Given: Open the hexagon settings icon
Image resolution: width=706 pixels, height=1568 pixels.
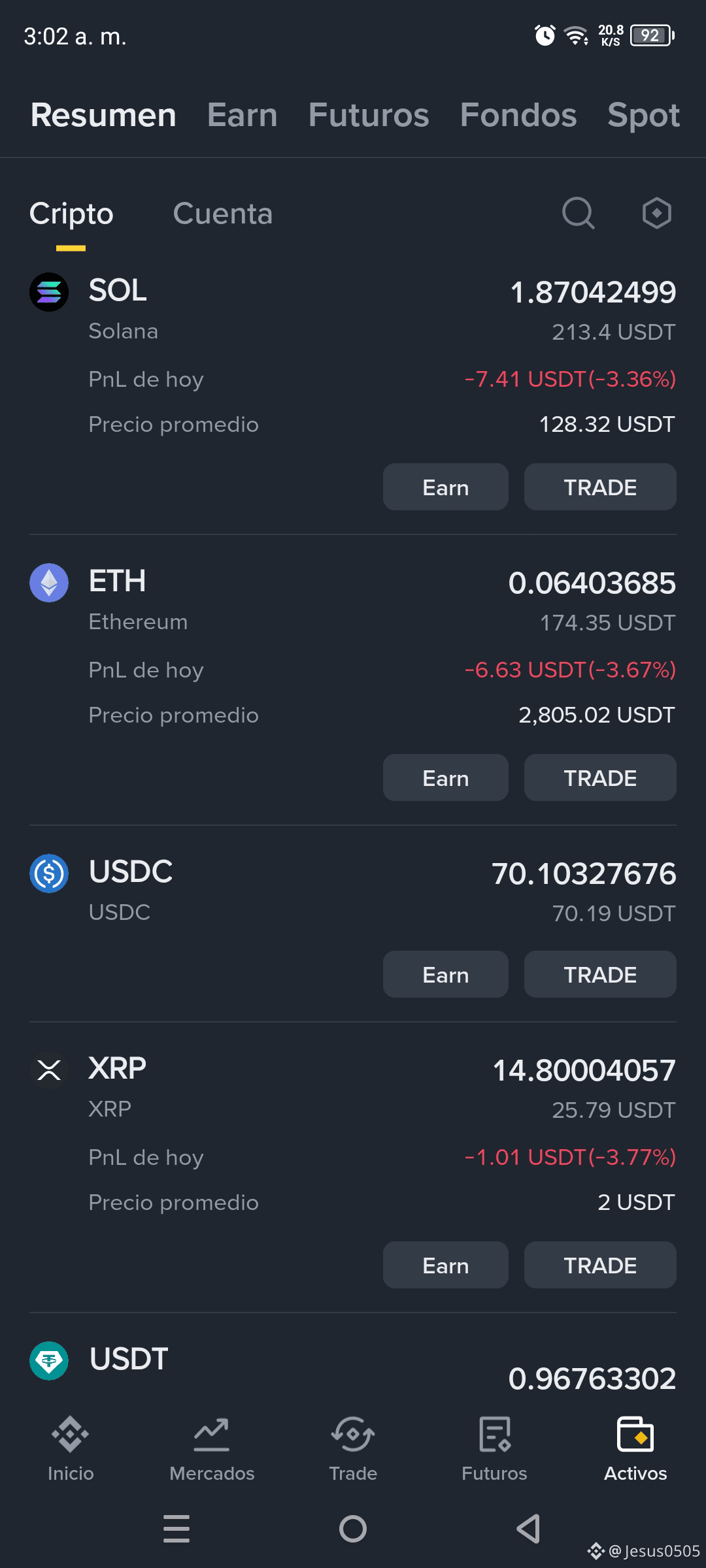Looking at the screenshot, I should [x=656, y=213].
